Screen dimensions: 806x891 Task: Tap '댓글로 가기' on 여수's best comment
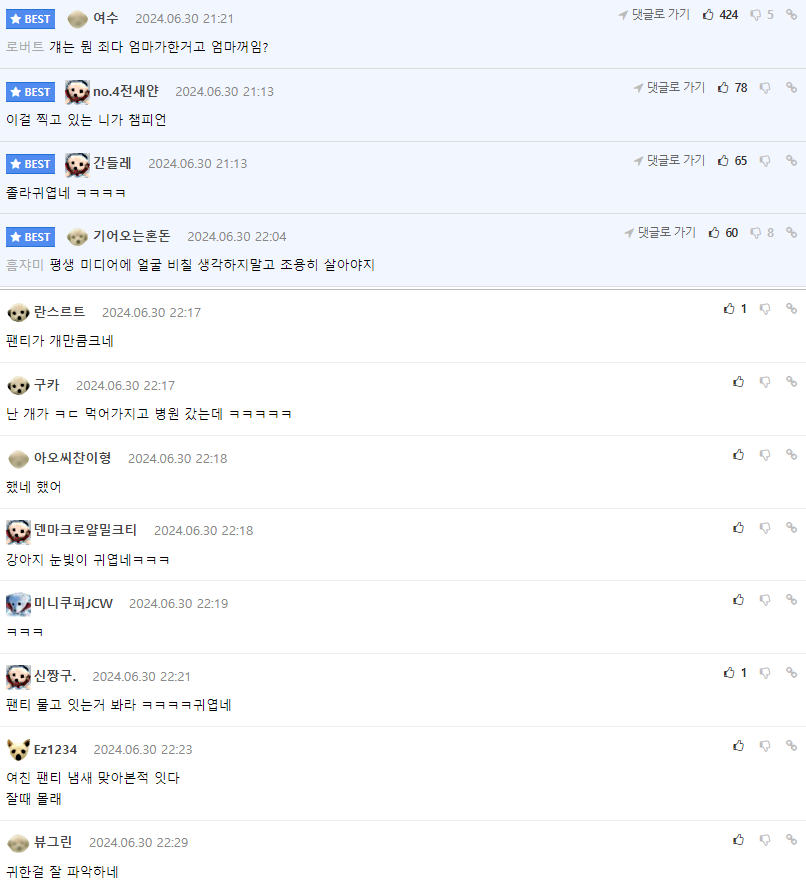click(x=654, y=15)
